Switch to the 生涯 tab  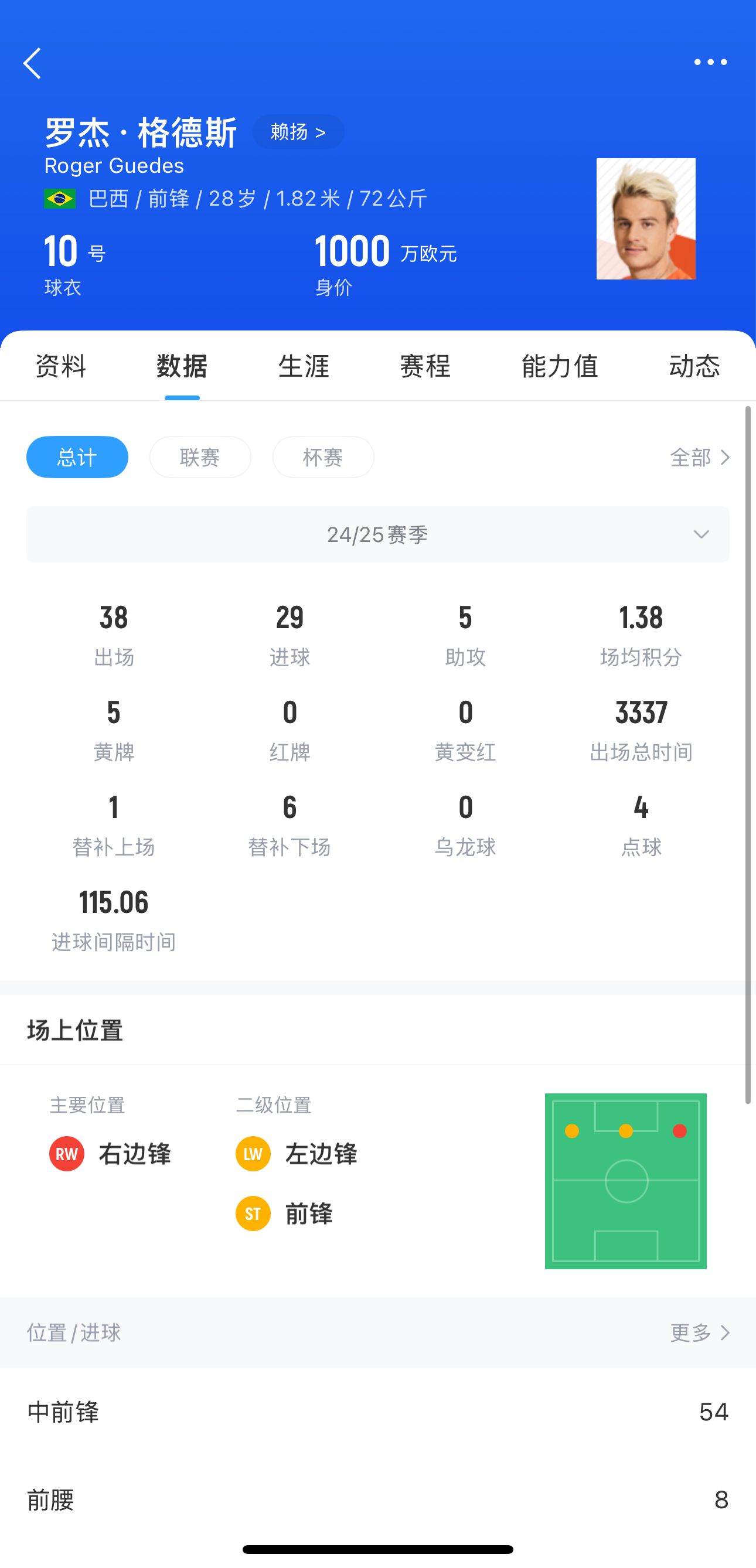[x=304, y=366]
